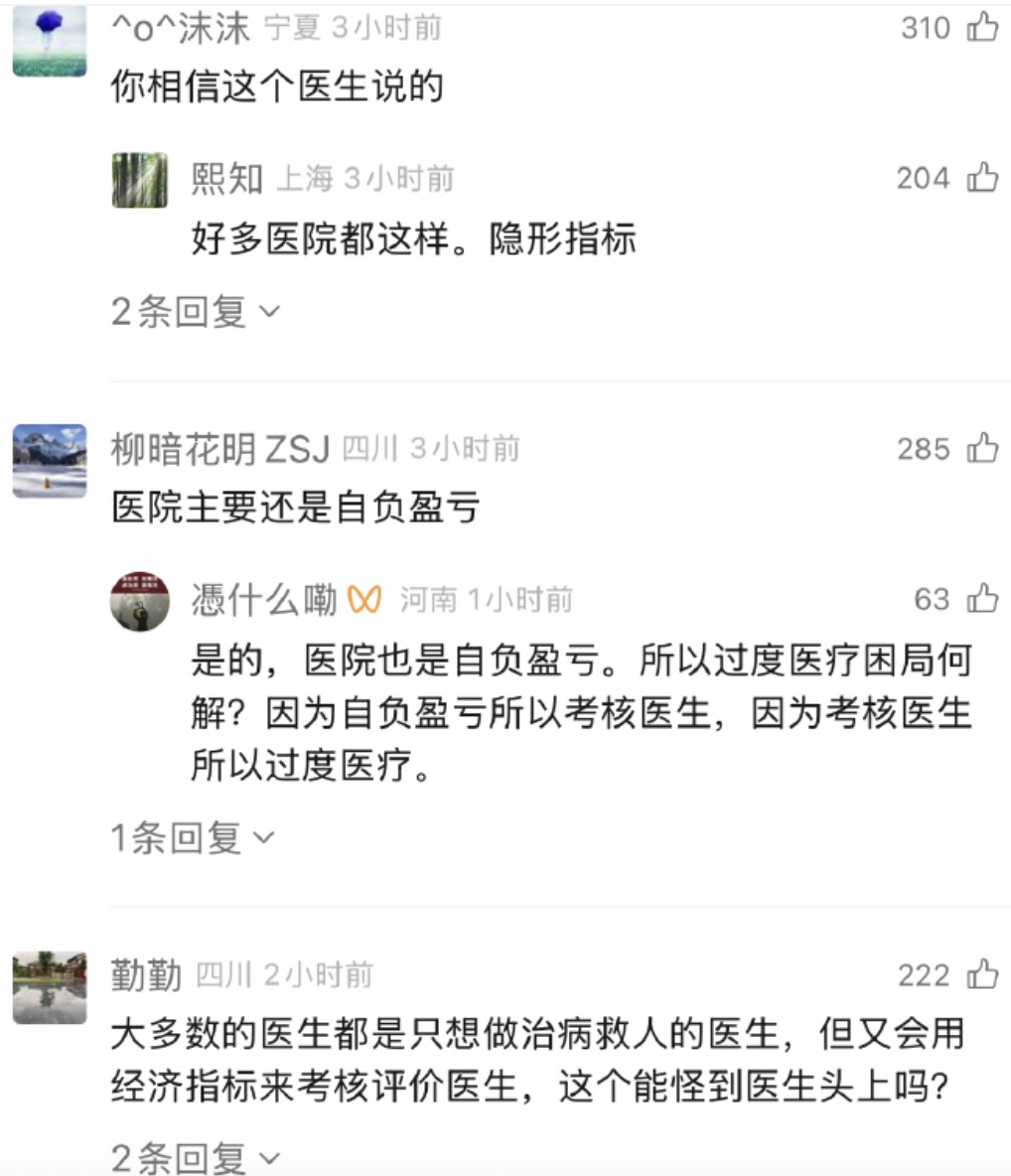The height and width of the screenshot is (1176, 1011).
Task: Open 柳暗花明ZSJ's profile avatar
Action: click(x=49, y=461)
